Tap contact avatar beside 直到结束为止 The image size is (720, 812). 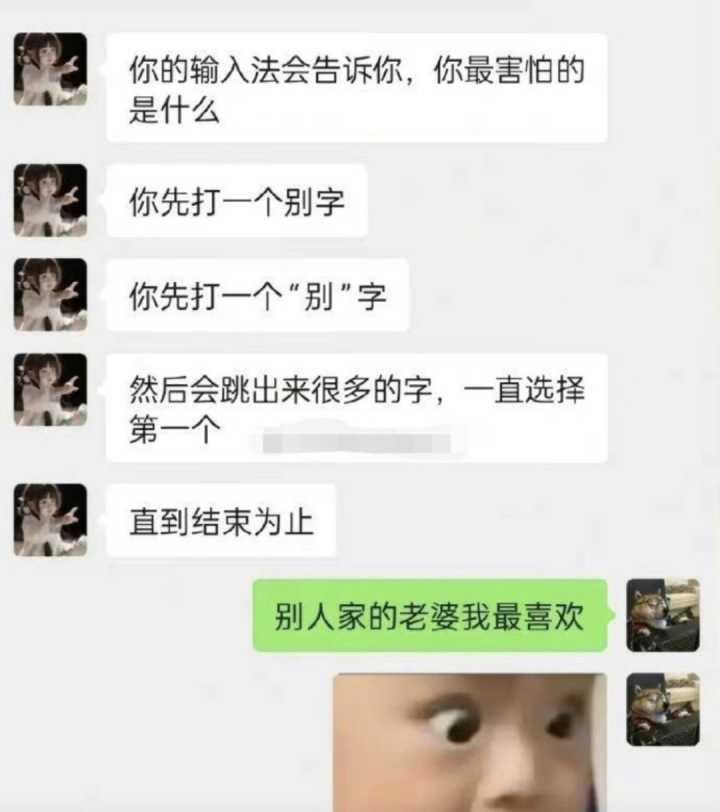pos(50,520)
